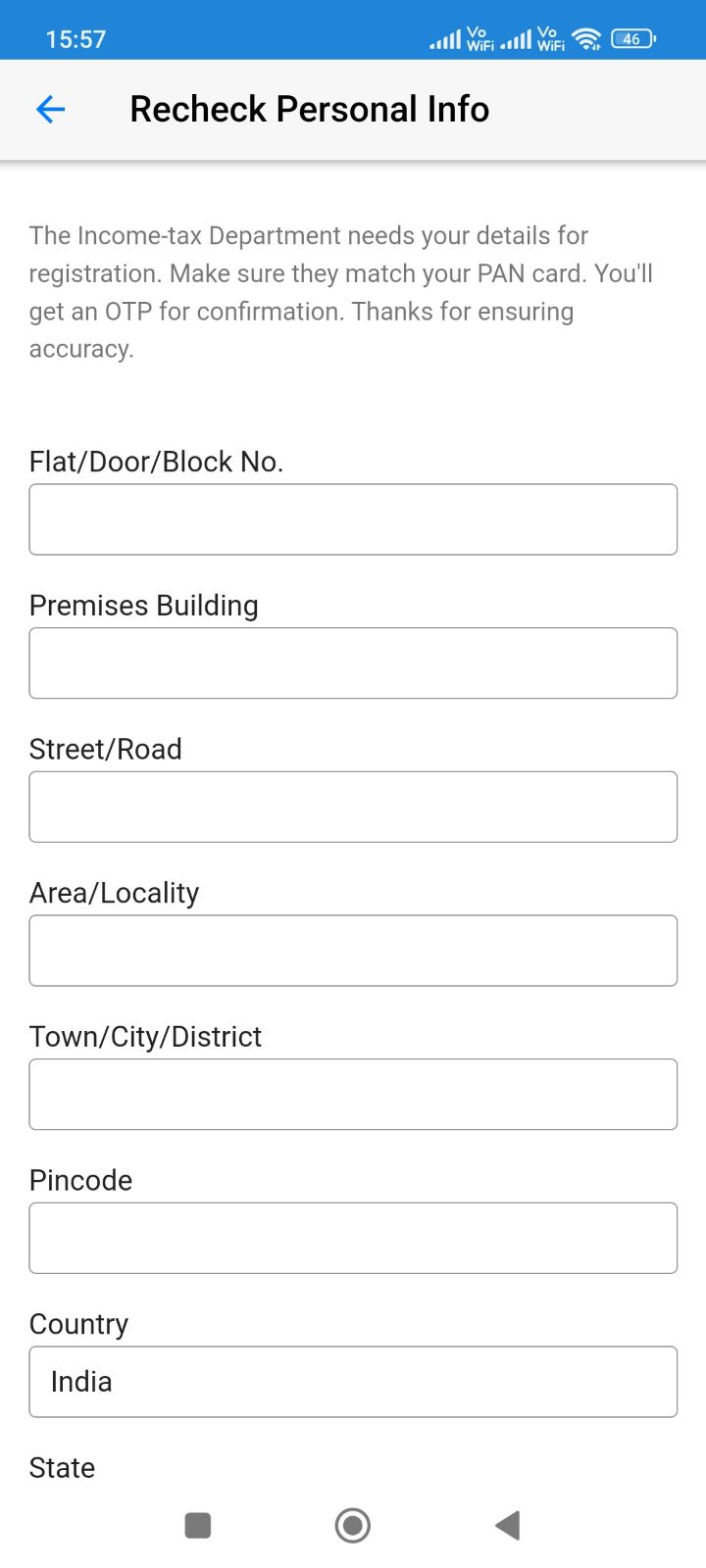Go back using the header arrow
Viewport: 706px width, 1568px height.
[50, 109]
